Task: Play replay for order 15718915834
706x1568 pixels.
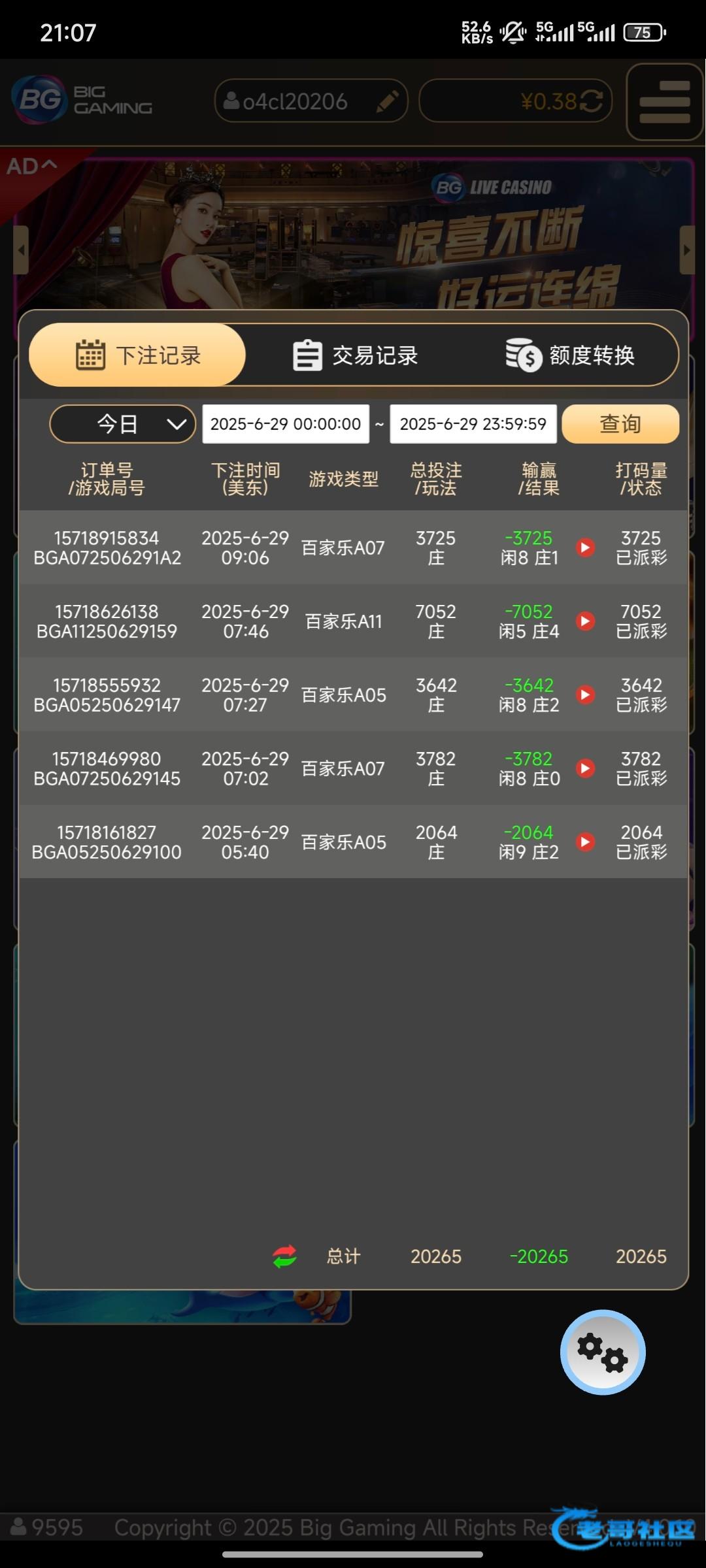Action: pos(586,547)
